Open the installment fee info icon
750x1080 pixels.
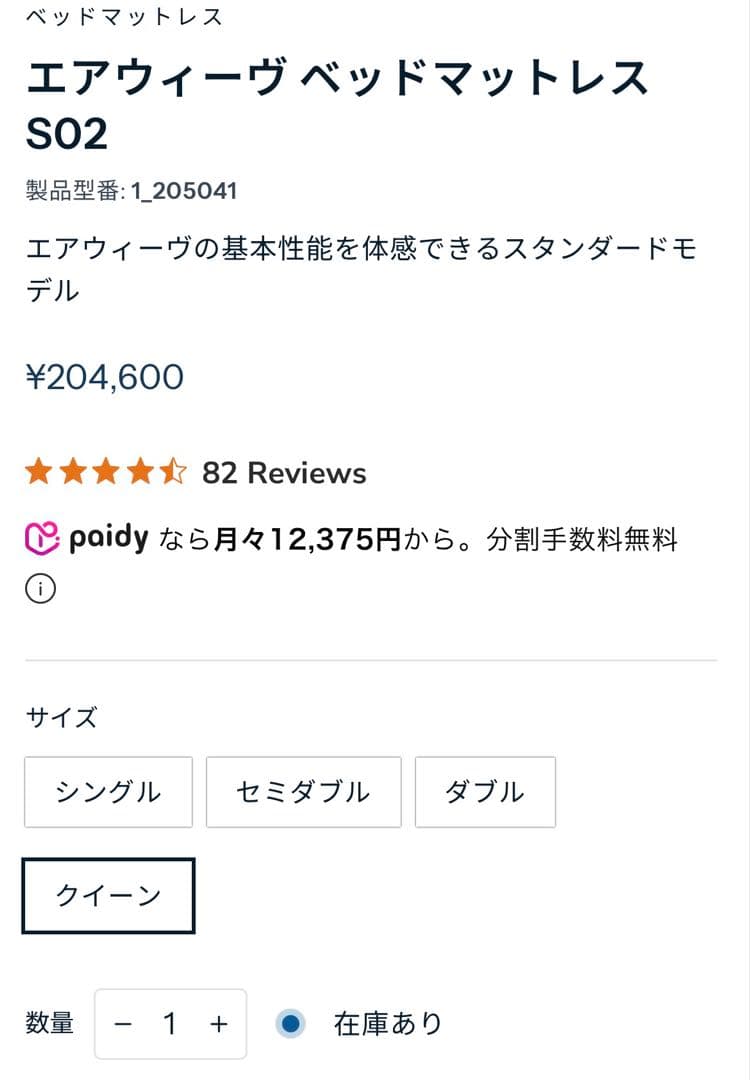tap(40, 588)
